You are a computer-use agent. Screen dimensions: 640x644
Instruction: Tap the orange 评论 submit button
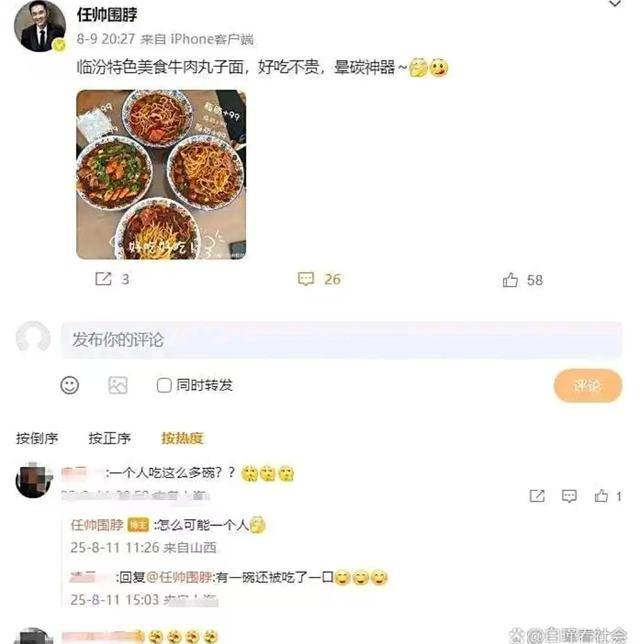(587, 385)
